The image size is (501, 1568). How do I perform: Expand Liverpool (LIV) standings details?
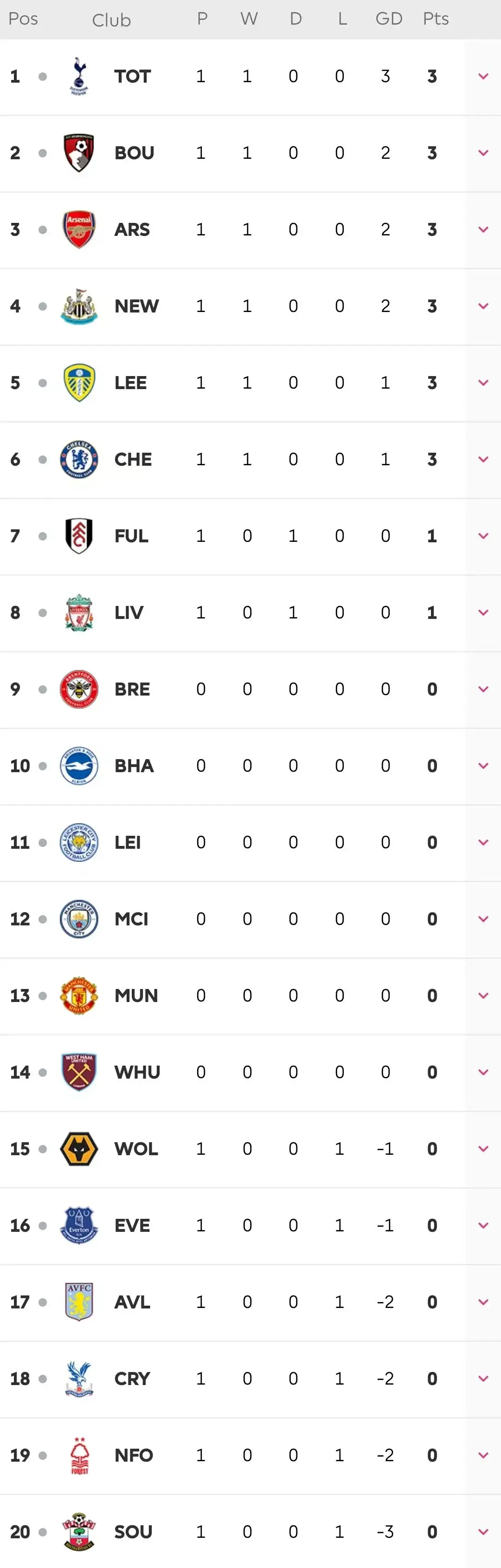[x=483, y=613]
